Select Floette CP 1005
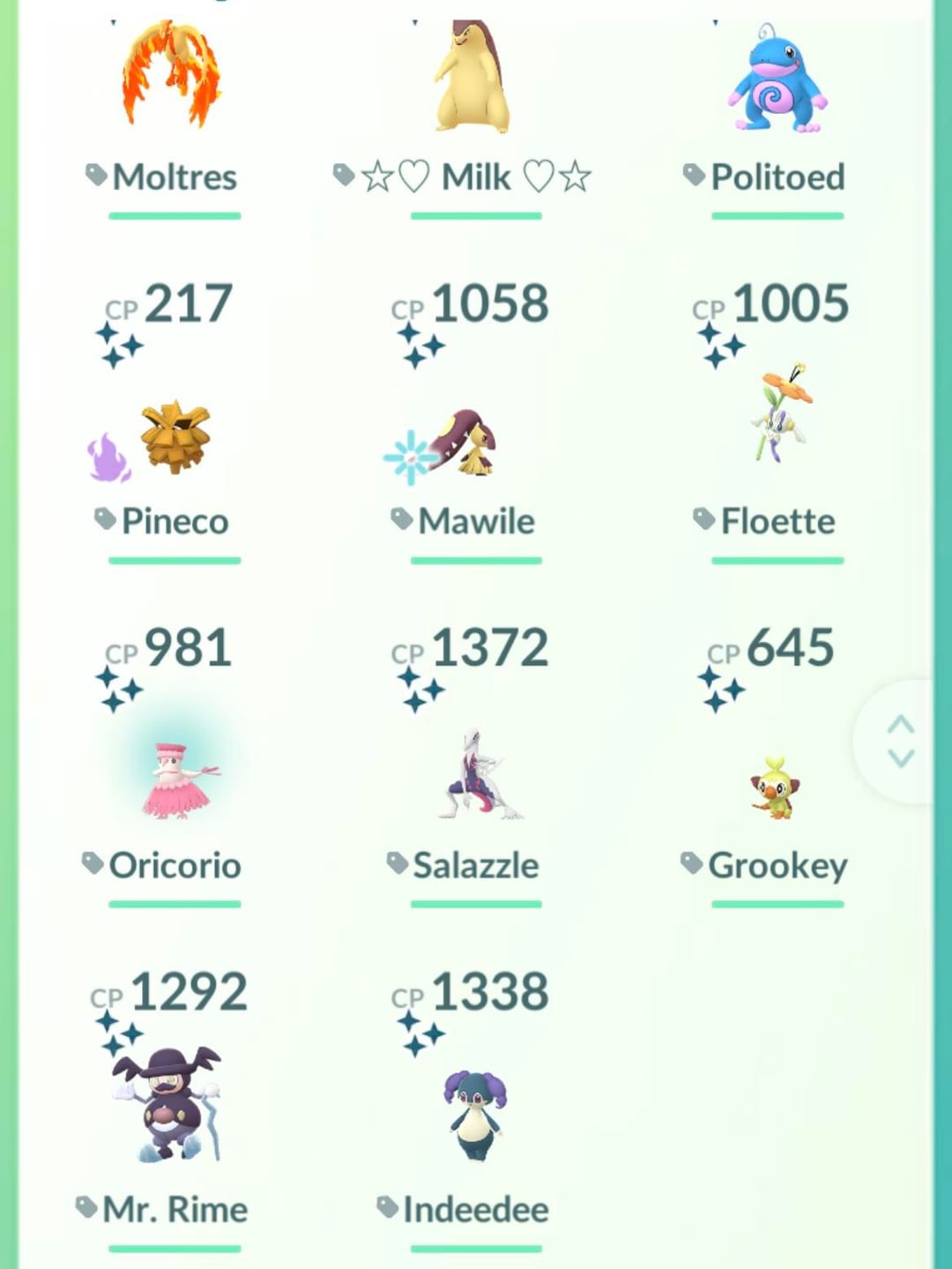952x1269 pixels. click(x=777, y=414)
